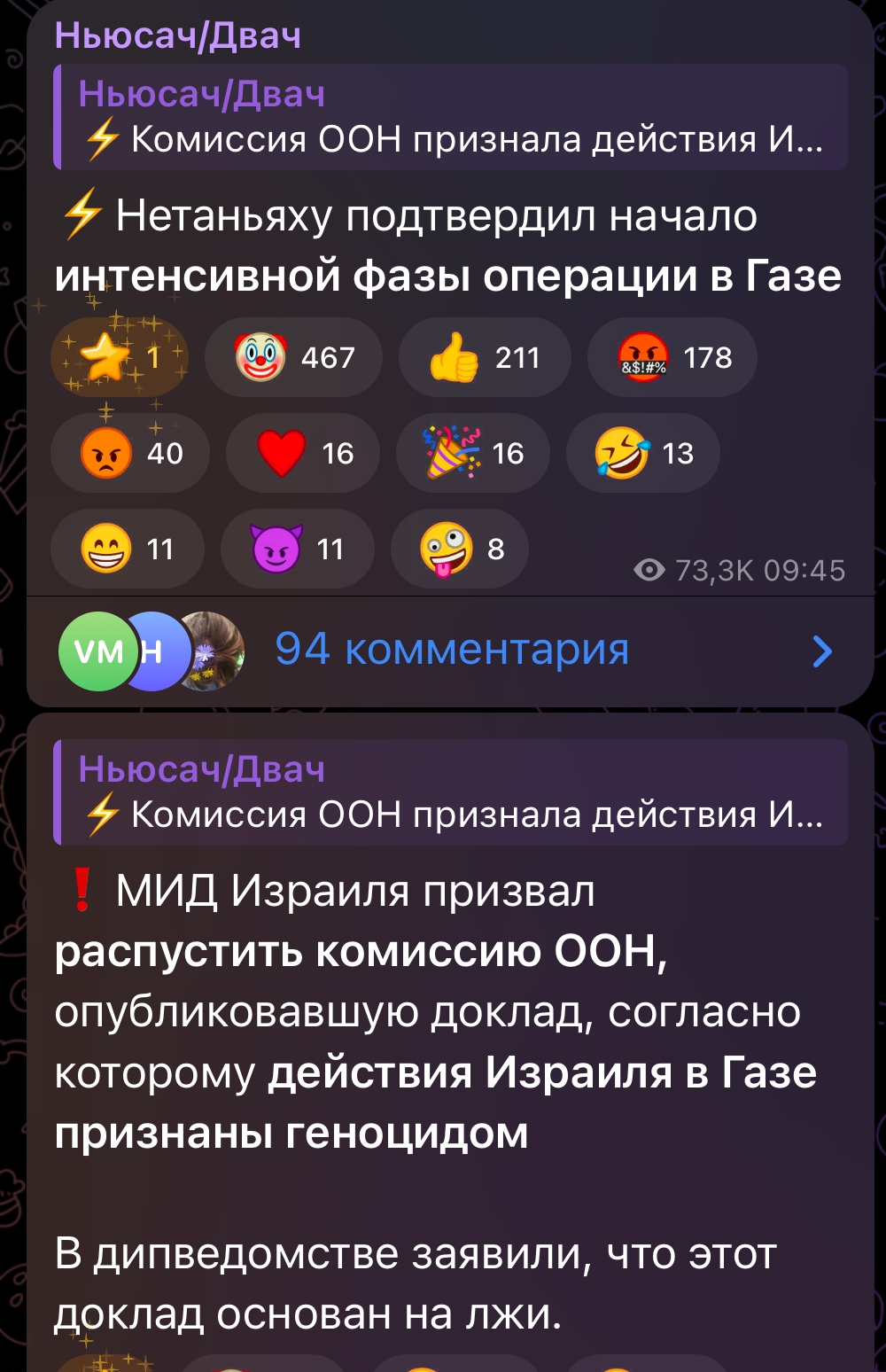React with grinning emoji showing 11
886x1372 pixels.
[128, 549]
